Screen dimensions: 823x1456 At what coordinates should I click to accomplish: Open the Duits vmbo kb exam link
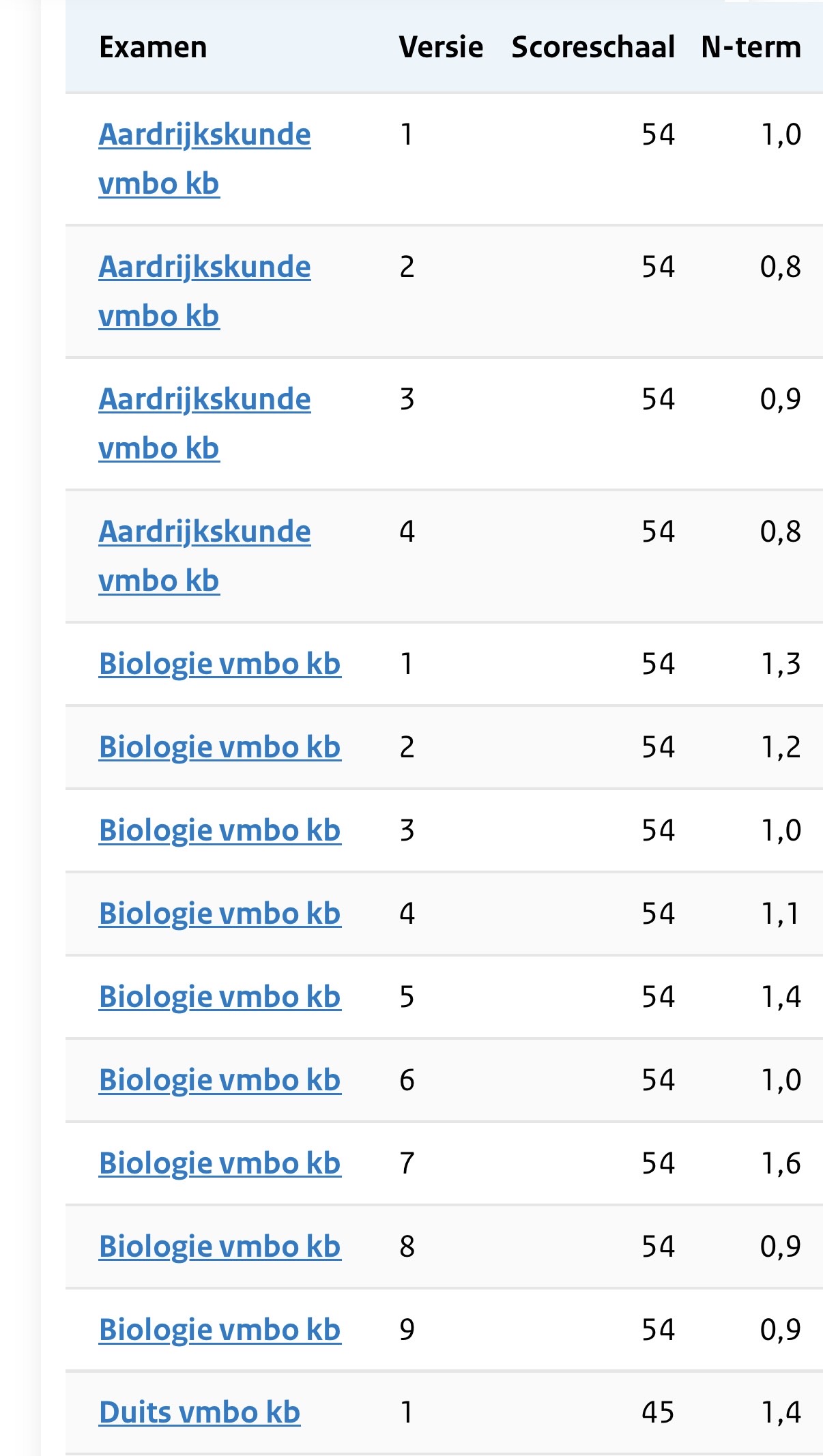pyautogui.click(x=199, y=1412)
